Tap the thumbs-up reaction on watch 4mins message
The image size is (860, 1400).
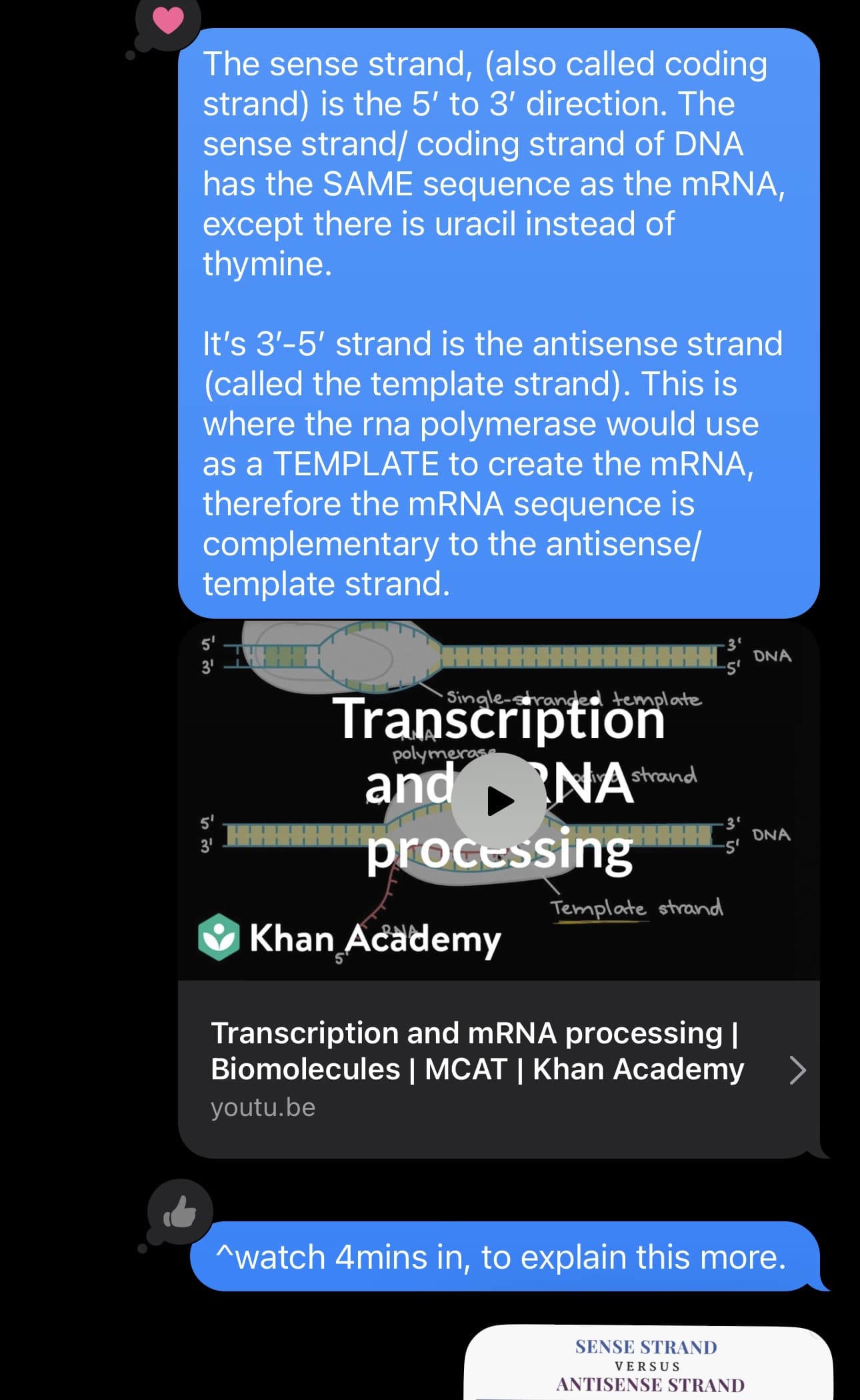tap(179, 1211)
